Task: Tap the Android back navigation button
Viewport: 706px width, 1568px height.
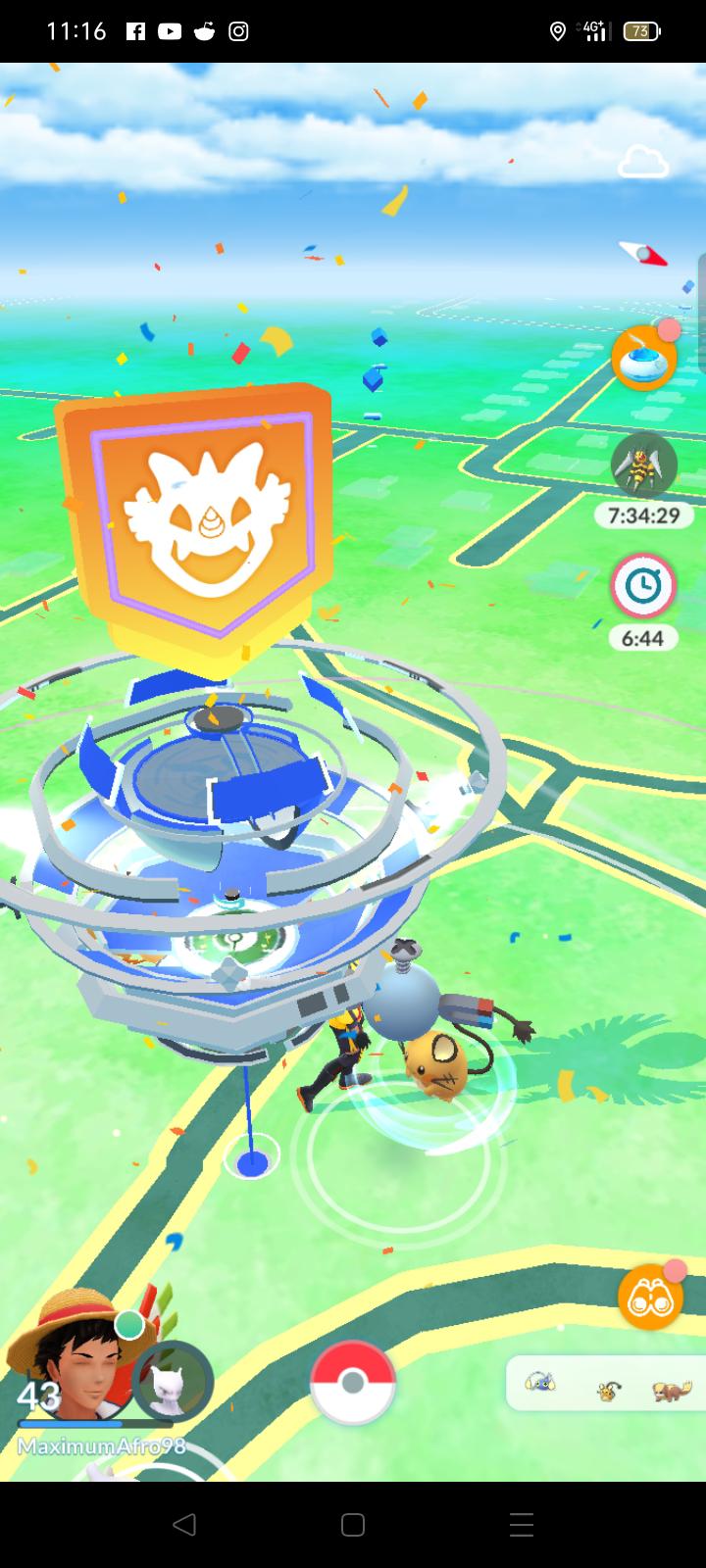Action: tap(186, 1524)
